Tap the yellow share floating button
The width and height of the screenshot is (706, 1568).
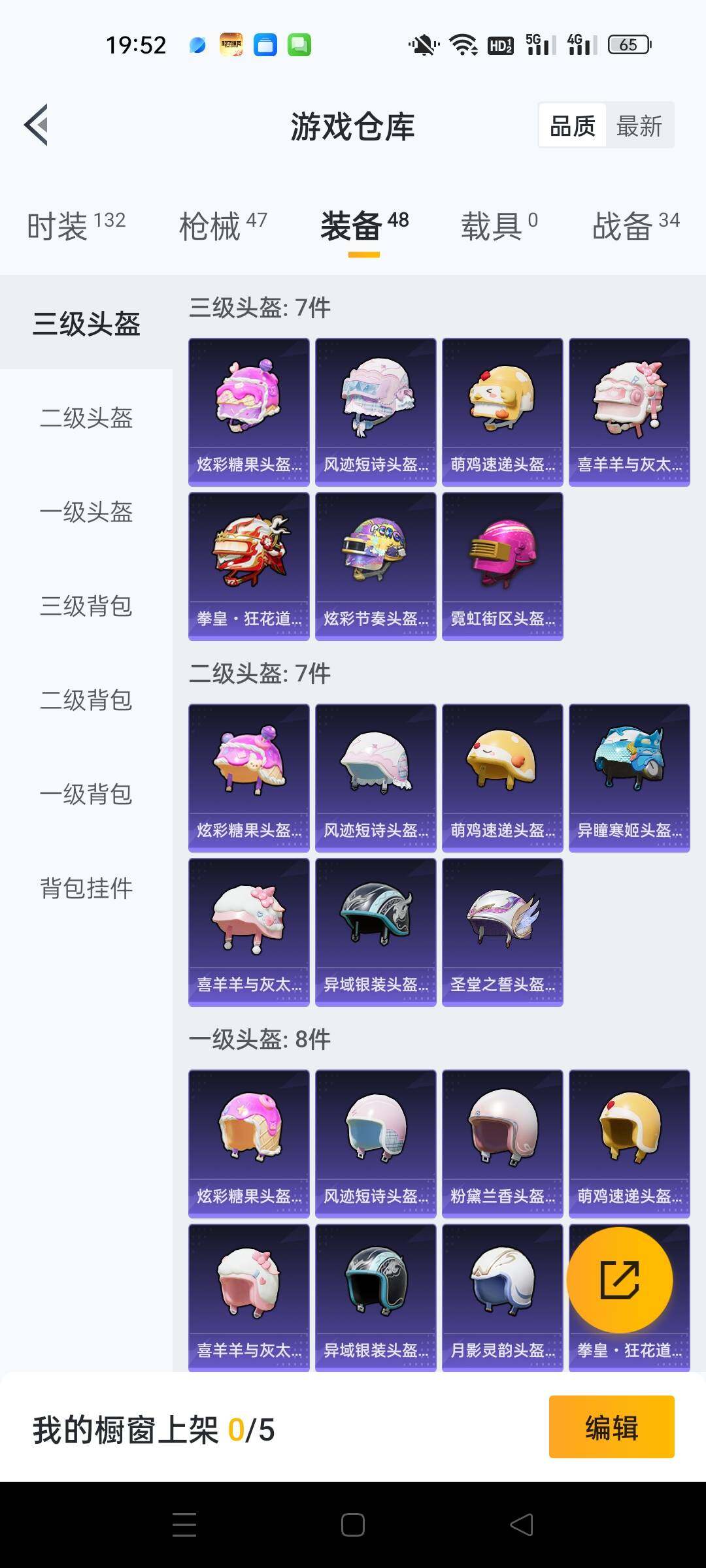point(619,1279)
